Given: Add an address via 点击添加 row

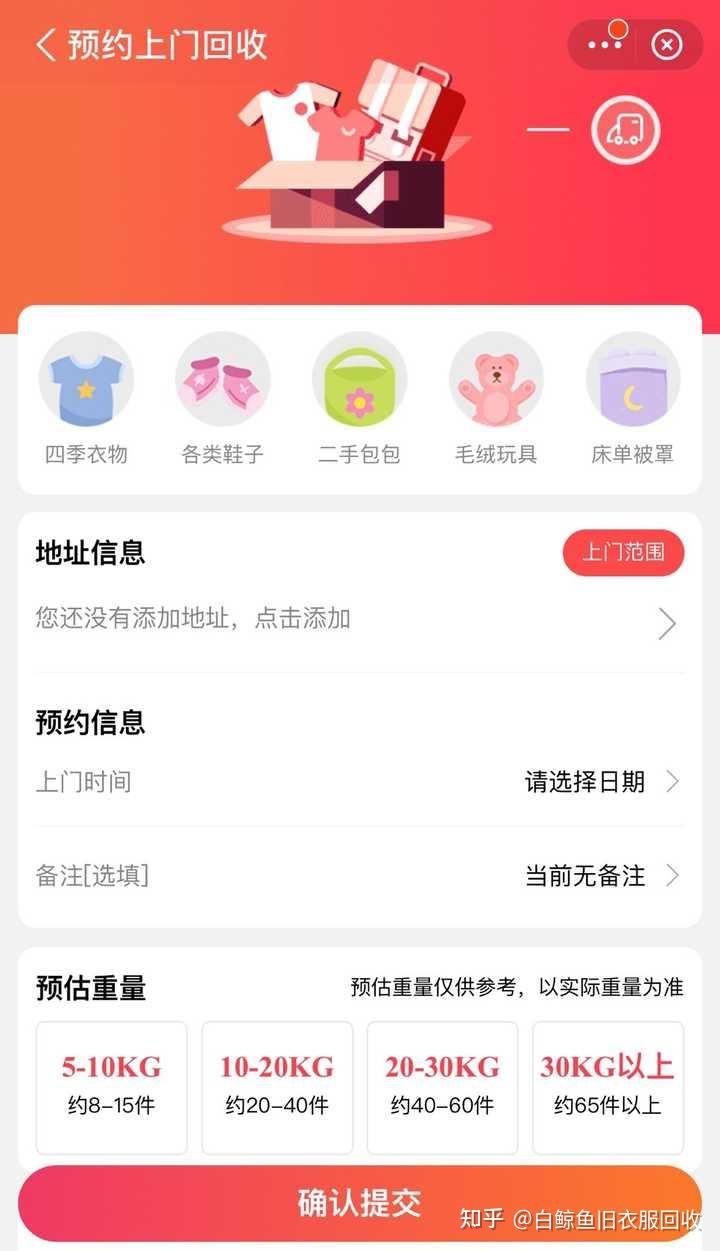Looking at the screenshot, I should [358, 620].
